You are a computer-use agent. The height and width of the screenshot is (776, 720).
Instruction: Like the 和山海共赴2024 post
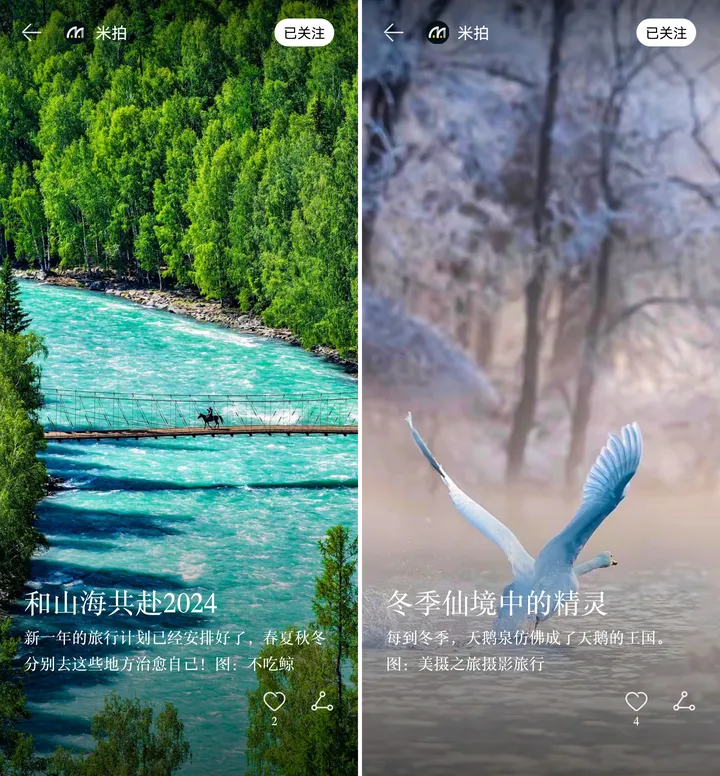pyautogui.click(x=274, y=702)
